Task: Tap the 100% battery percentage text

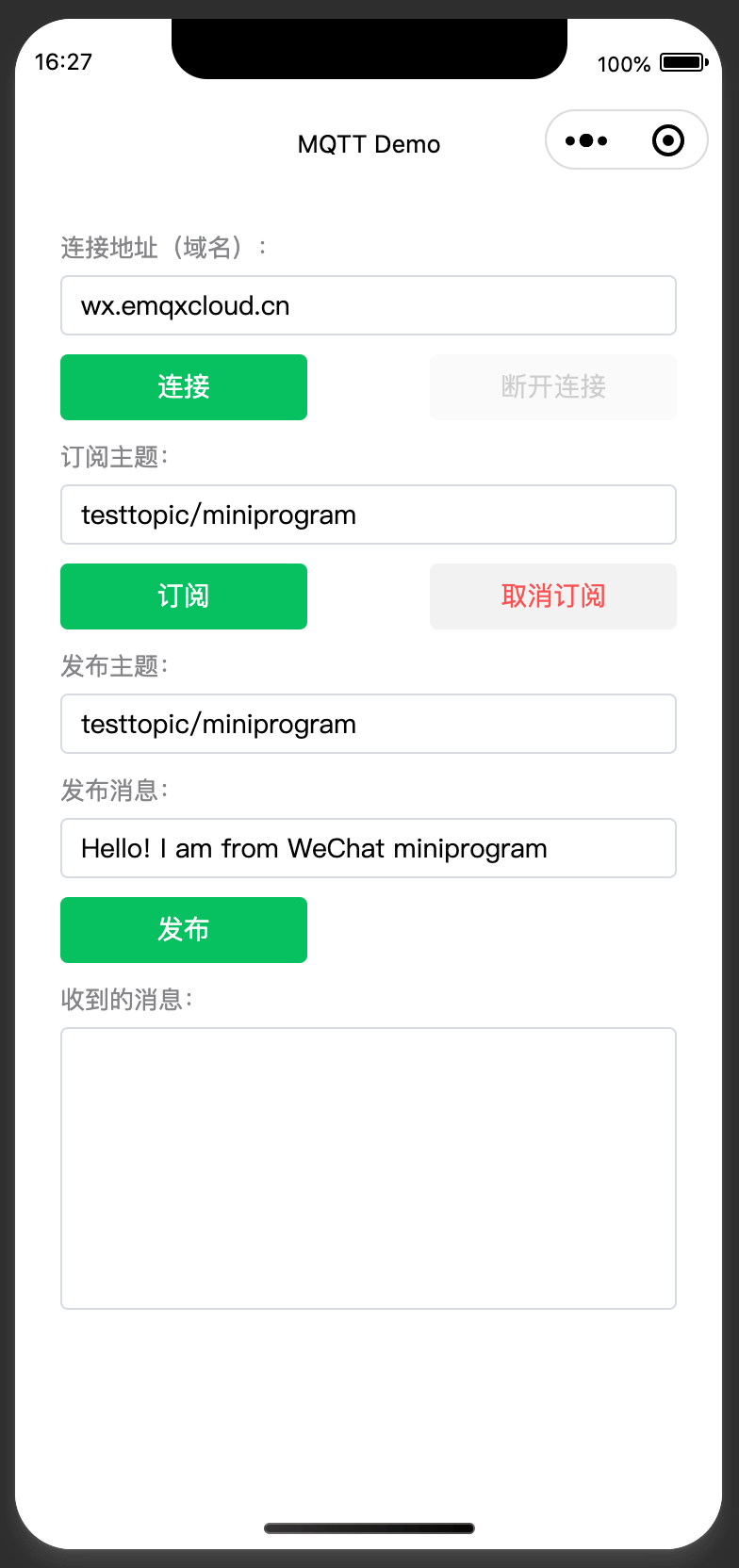Action: pyautogui.click(x=623, y=64)
